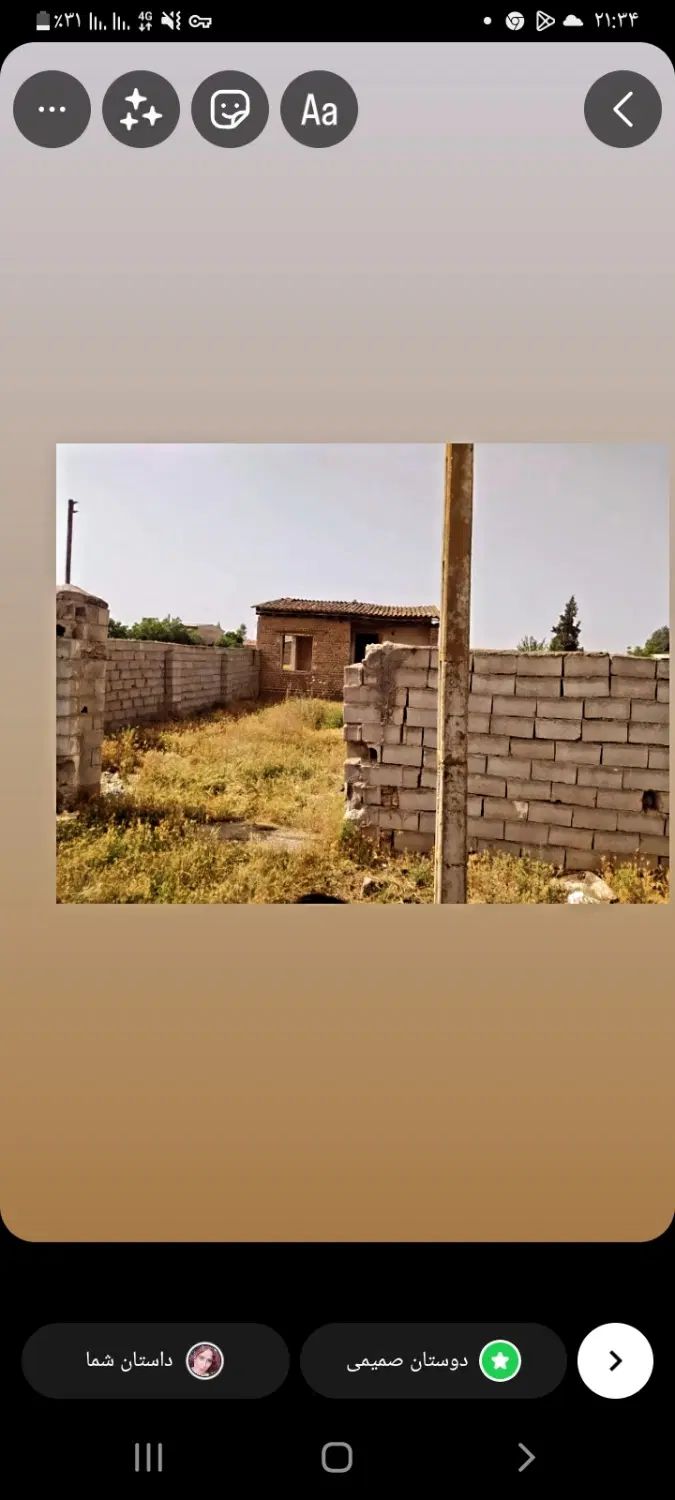Open the system recent apps view

tap(149, 1457)
